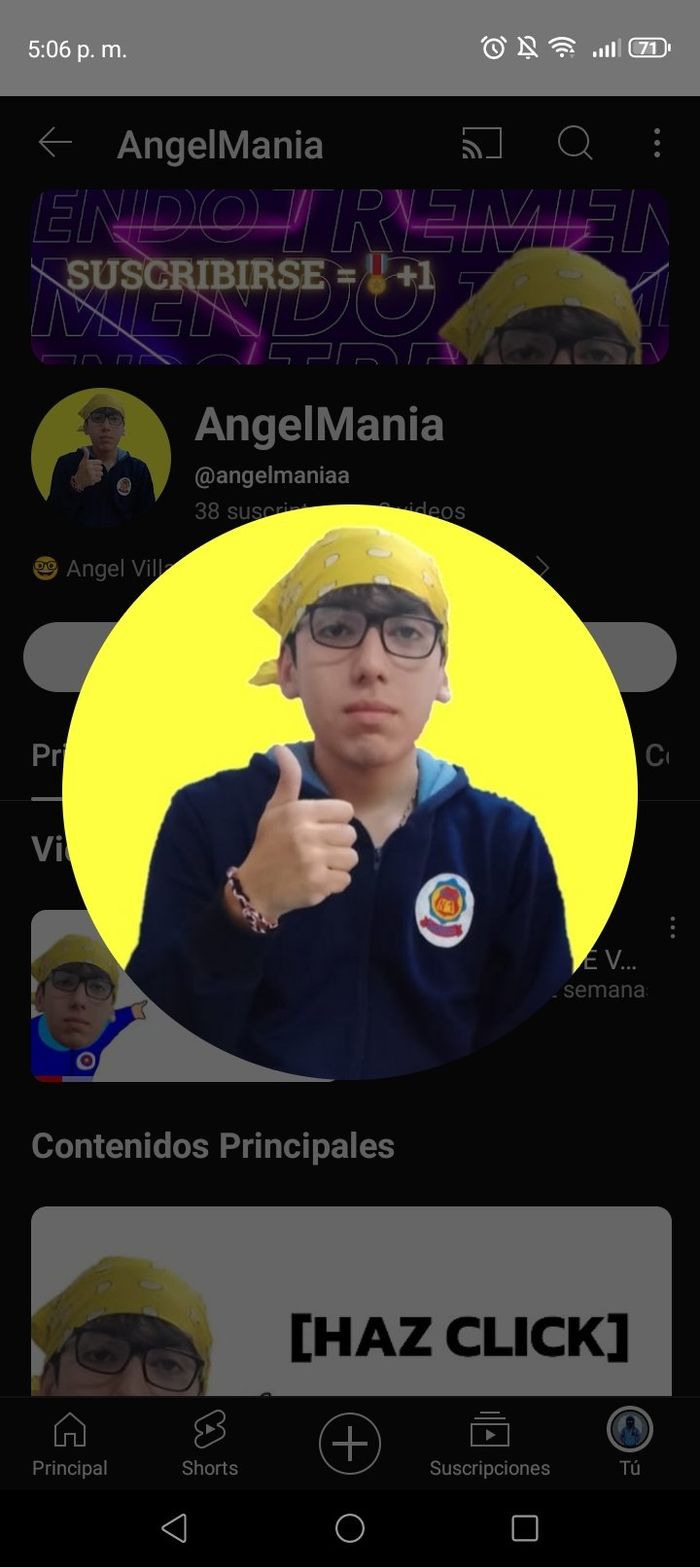Search within the AngelMania channel

click(575, 144)
